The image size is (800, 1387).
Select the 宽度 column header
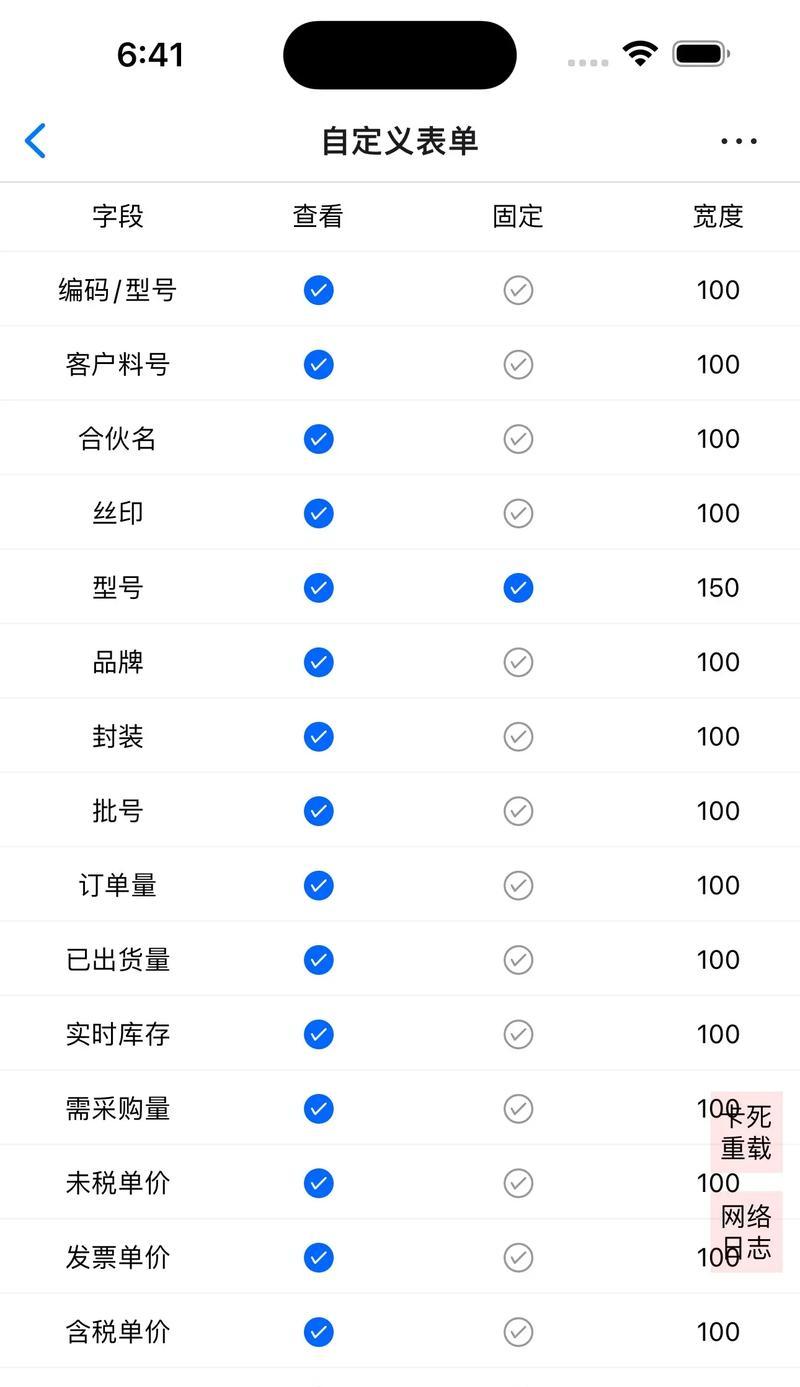717,216
